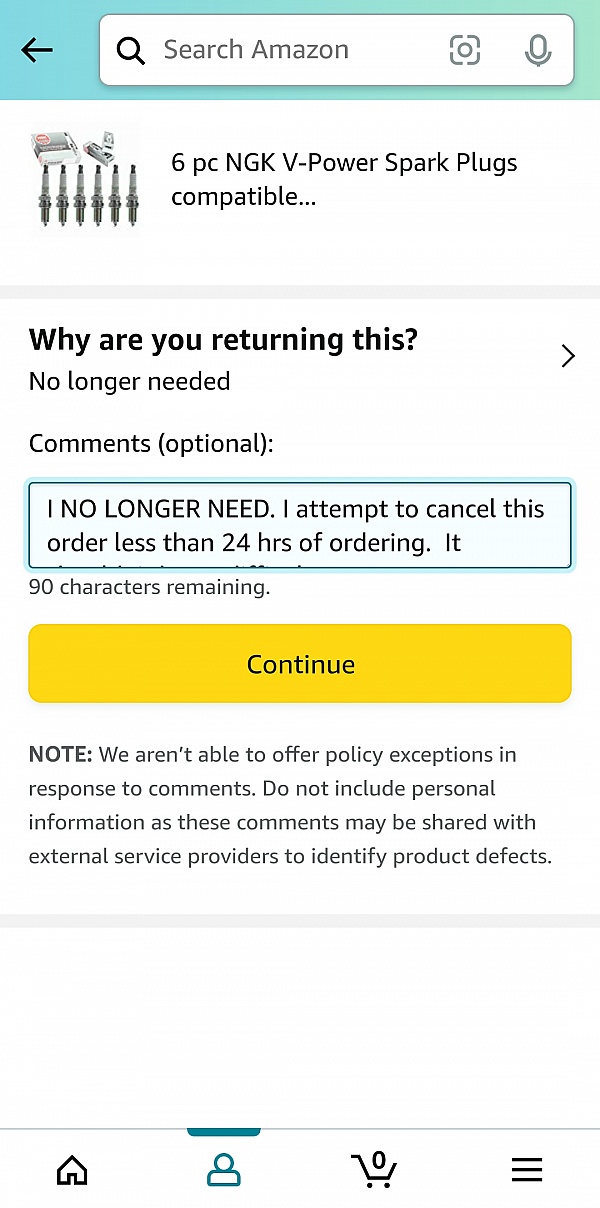
Task: Open the account profile tab
Action: (x=224, y=1169)
